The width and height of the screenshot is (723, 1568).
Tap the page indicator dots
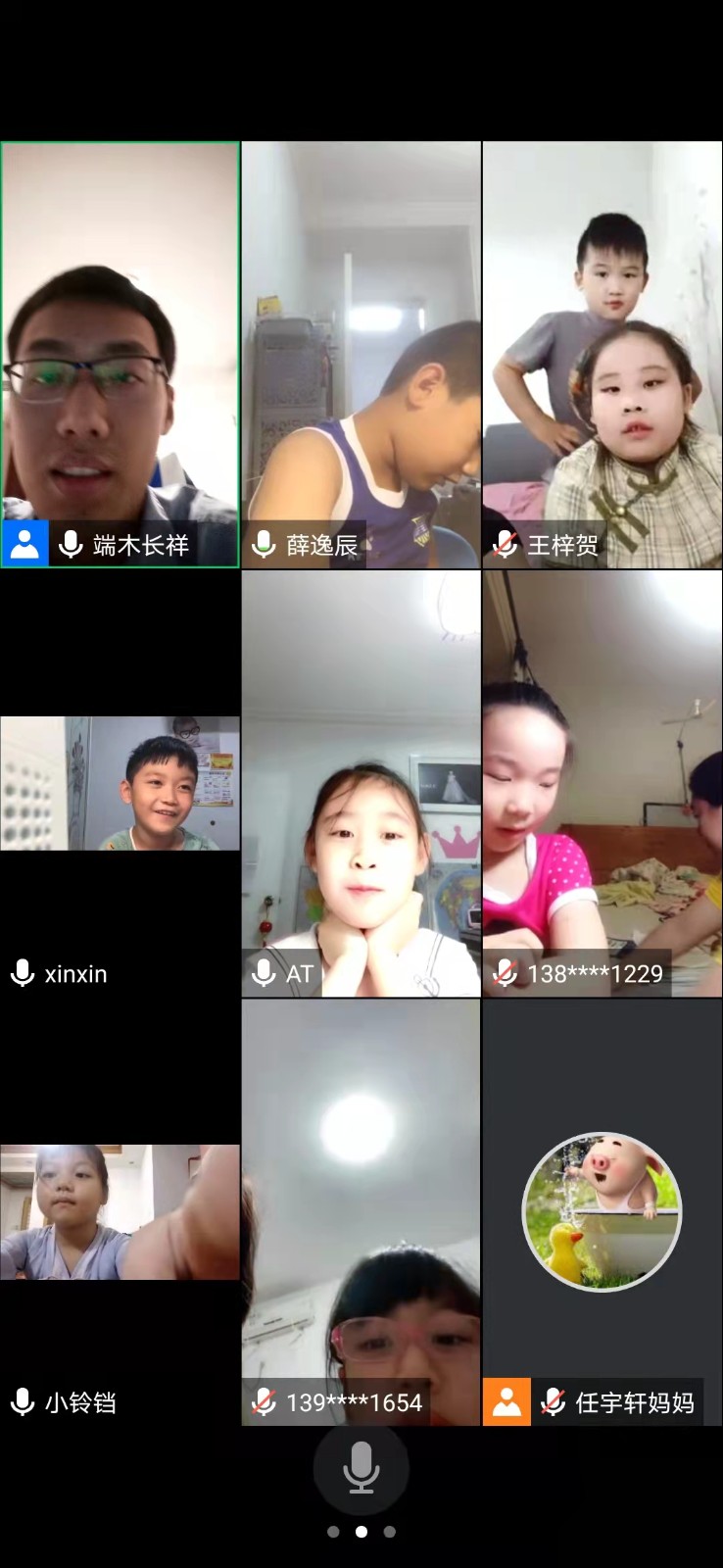pos(361,1532)
